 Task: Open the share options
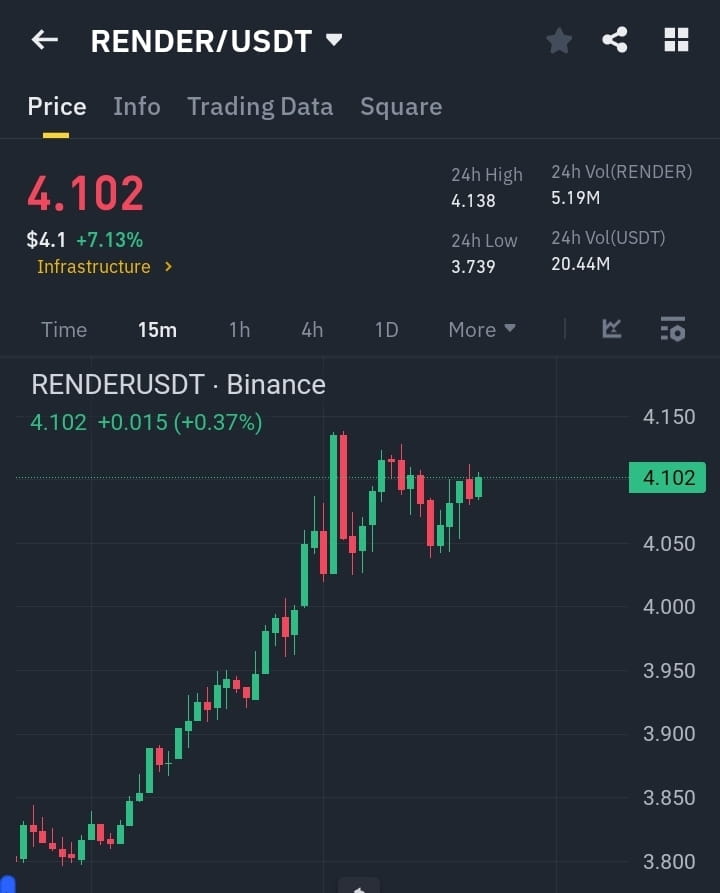[x=616, y=40]
